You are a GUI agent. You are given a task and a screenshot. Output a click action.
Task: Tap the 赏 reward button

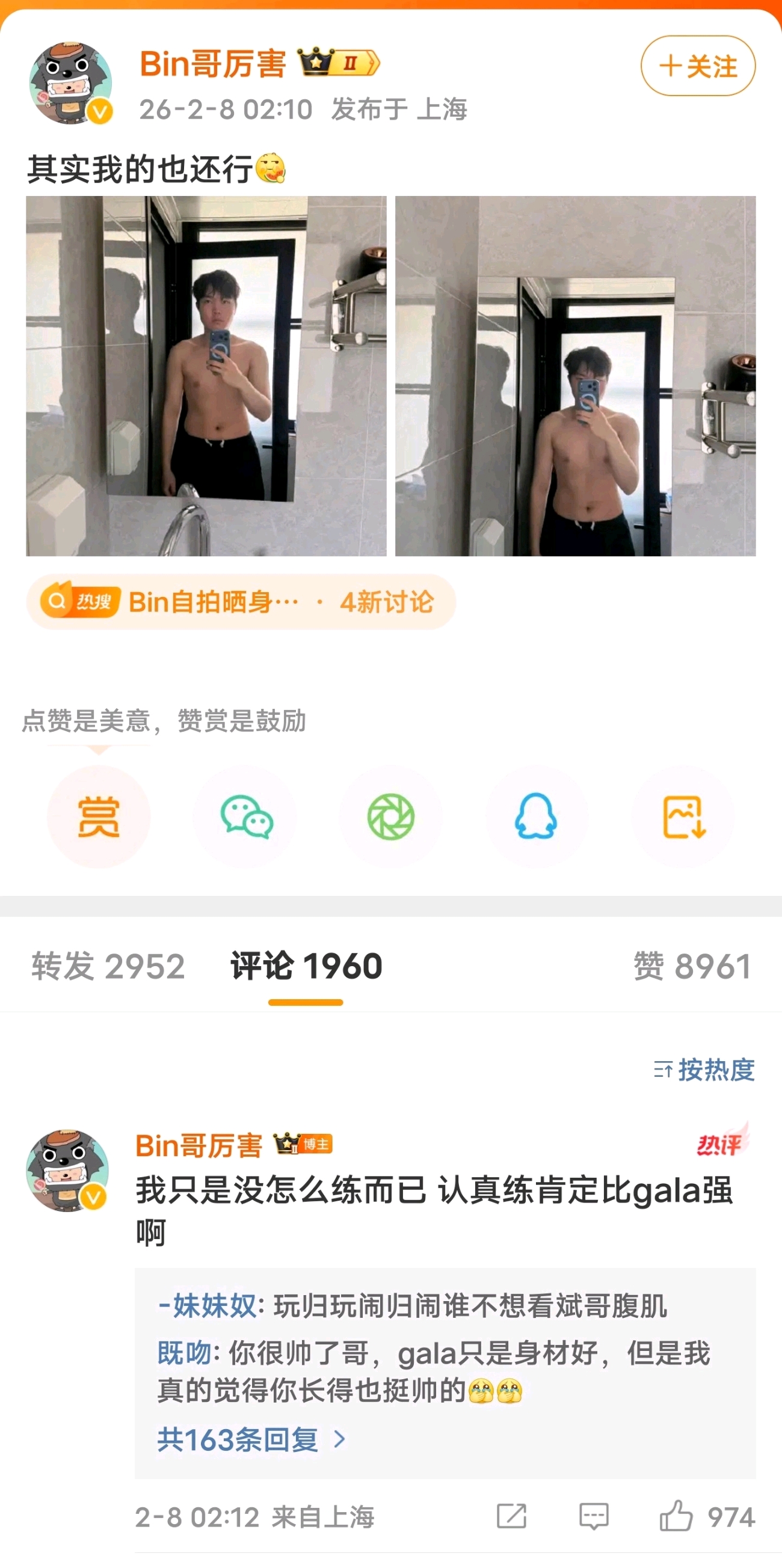click(x=99, y=817)
